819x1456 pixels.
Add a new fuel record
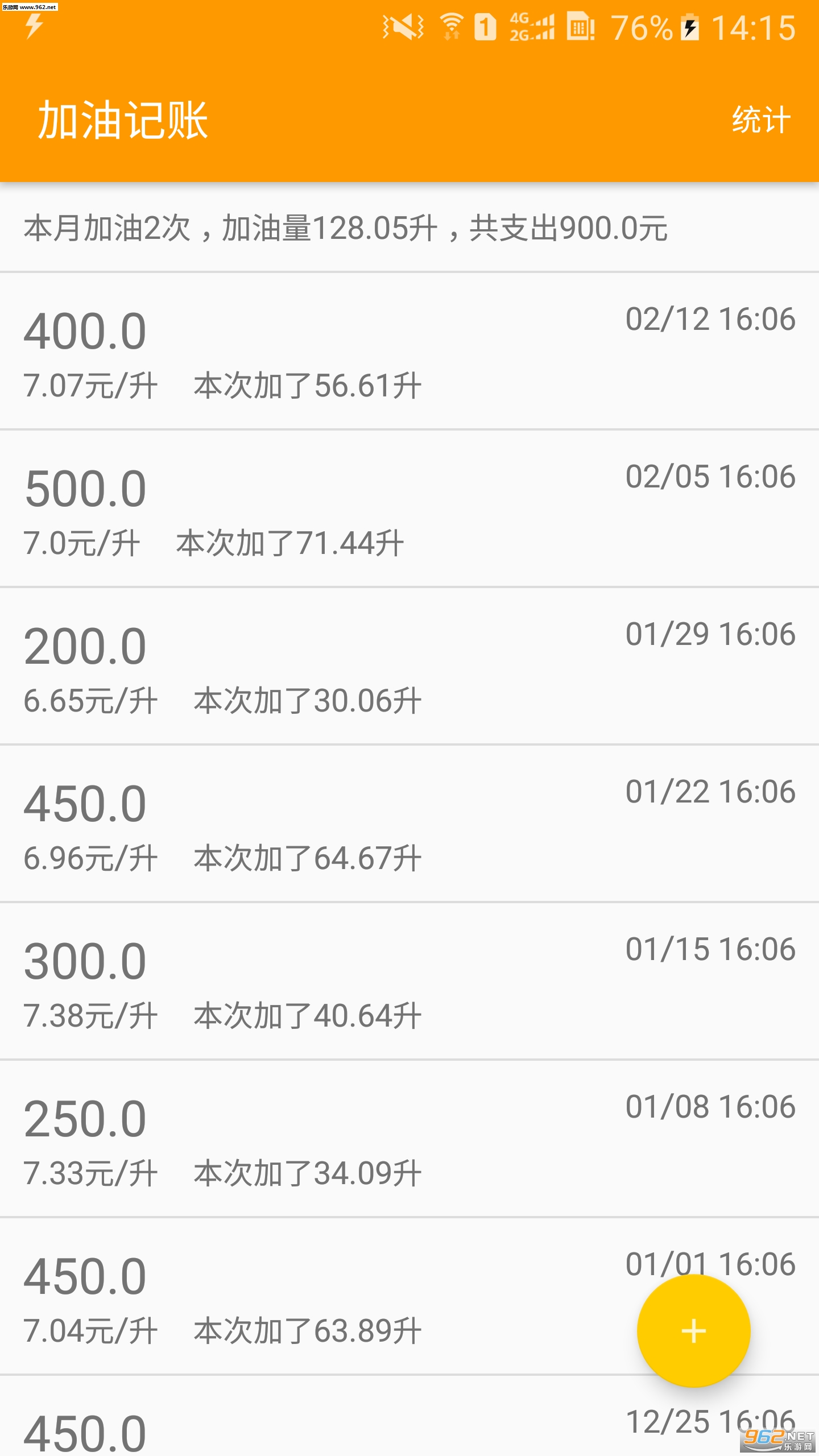693,1331
